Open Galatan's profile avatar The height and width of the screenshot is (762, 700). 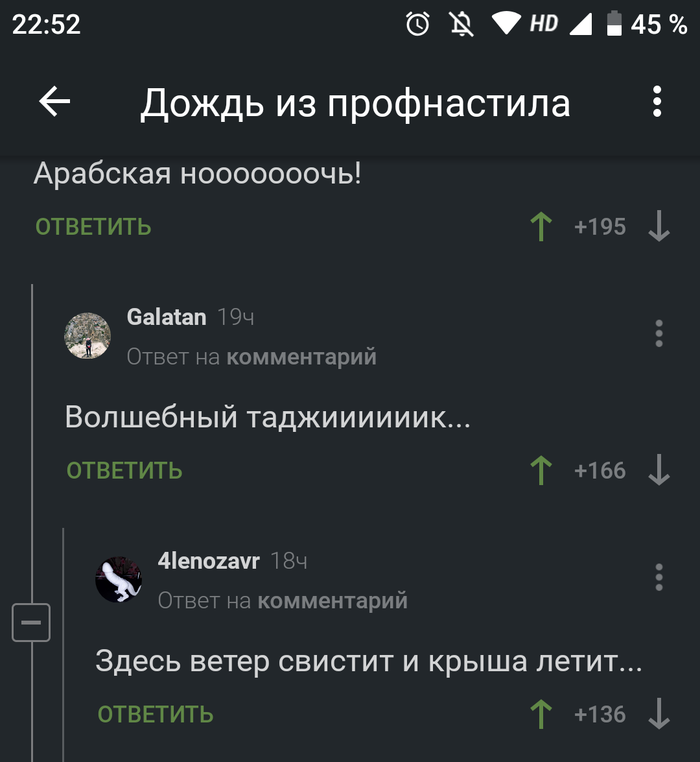pyautogui.click(x=87, y=335)
